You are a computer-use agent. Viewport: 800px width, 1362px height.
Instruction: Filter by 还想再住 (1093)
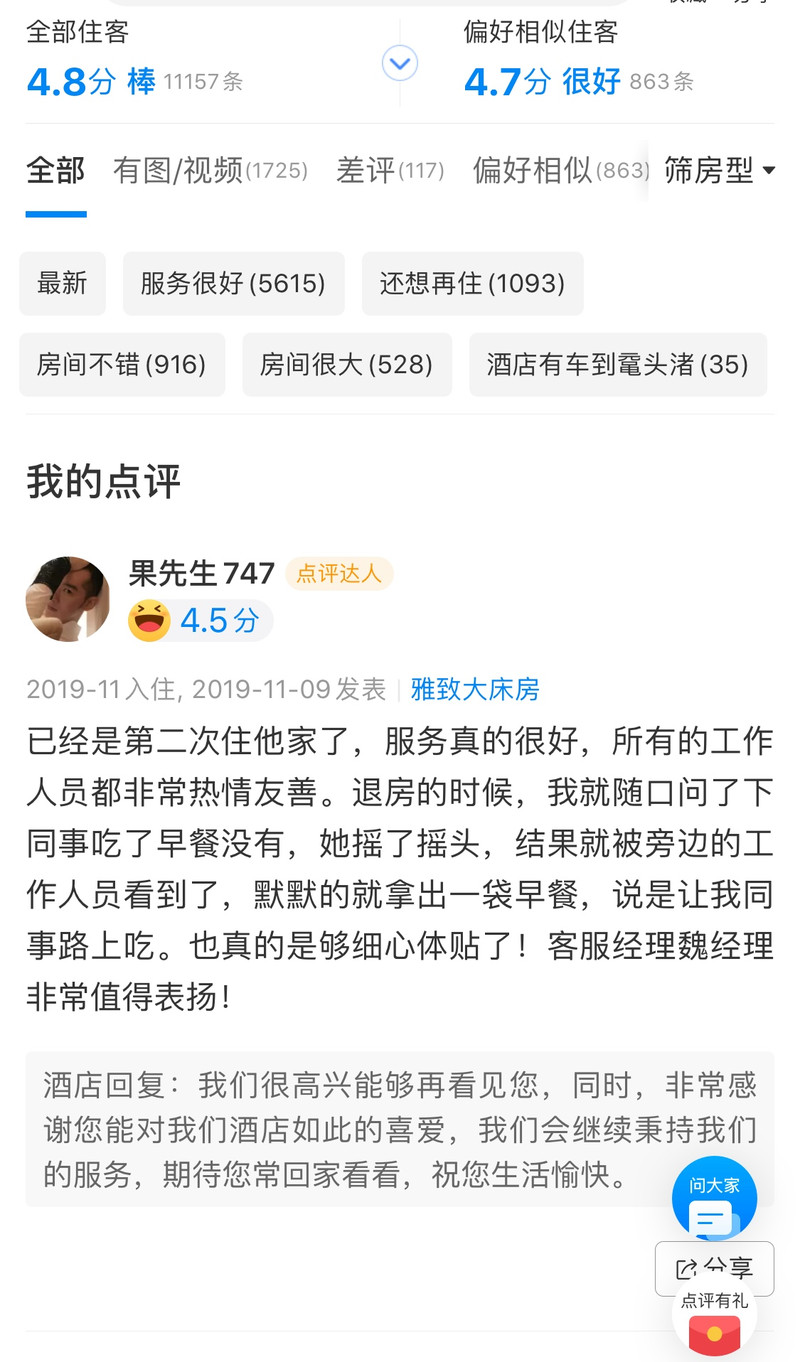tap(472, 284)
